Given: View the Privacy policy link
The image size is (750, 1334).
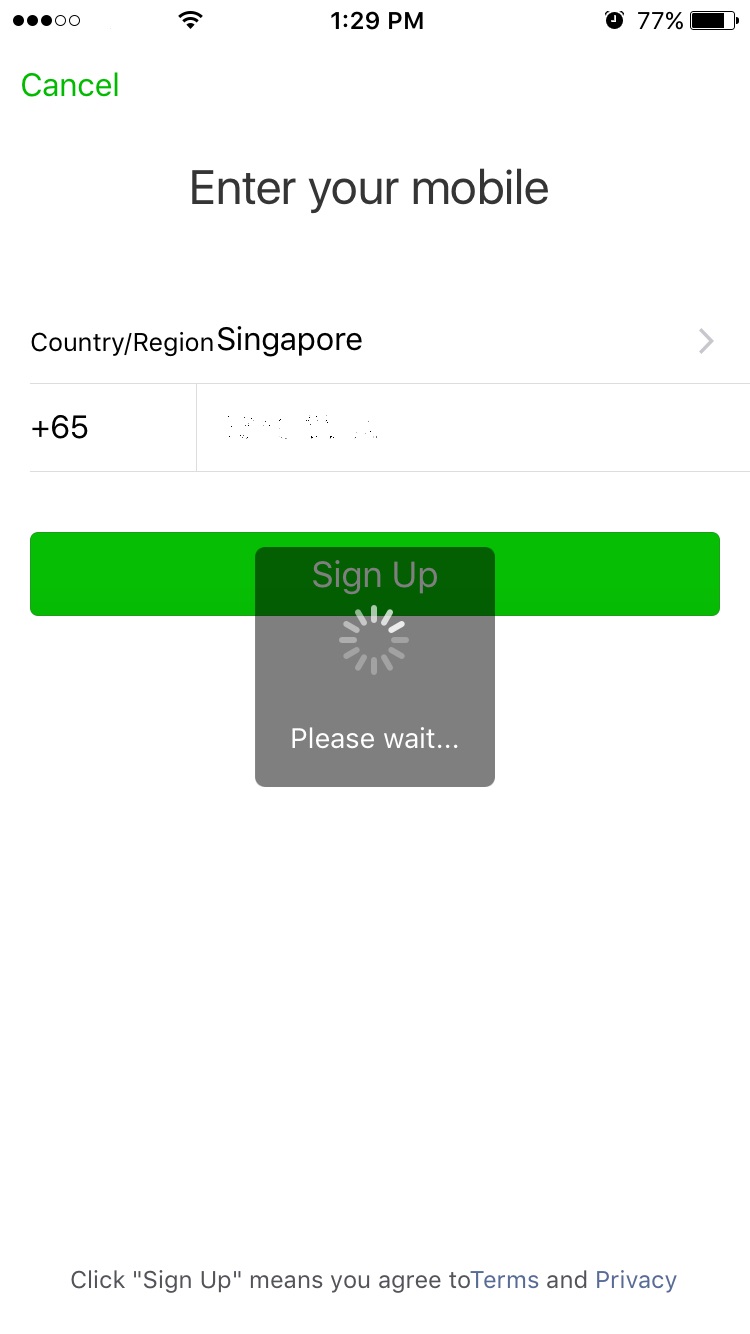Looking at the screenshot, I should 636,1280.
